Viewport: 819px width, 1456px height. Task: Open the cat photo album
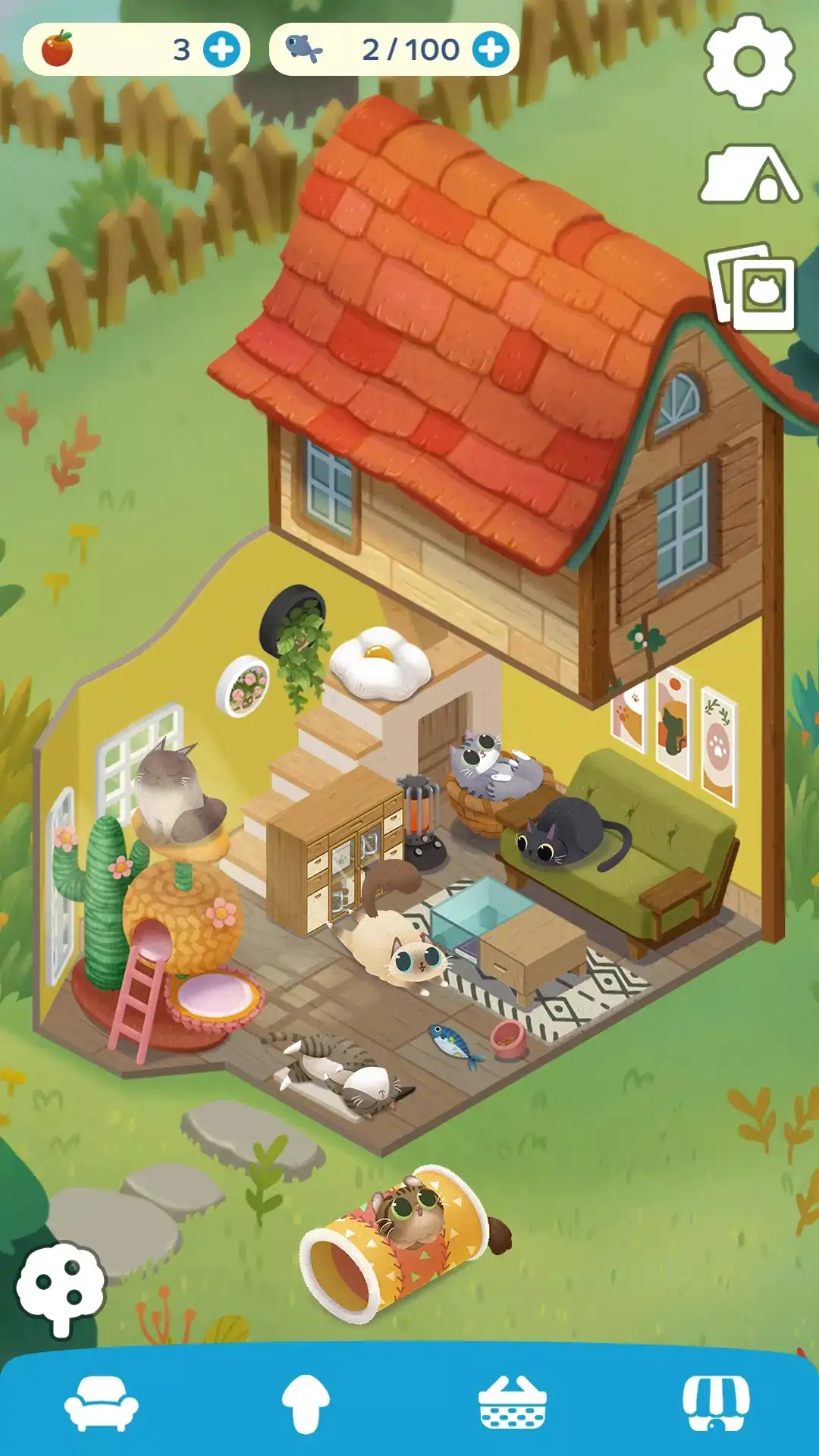coord(752,288)
